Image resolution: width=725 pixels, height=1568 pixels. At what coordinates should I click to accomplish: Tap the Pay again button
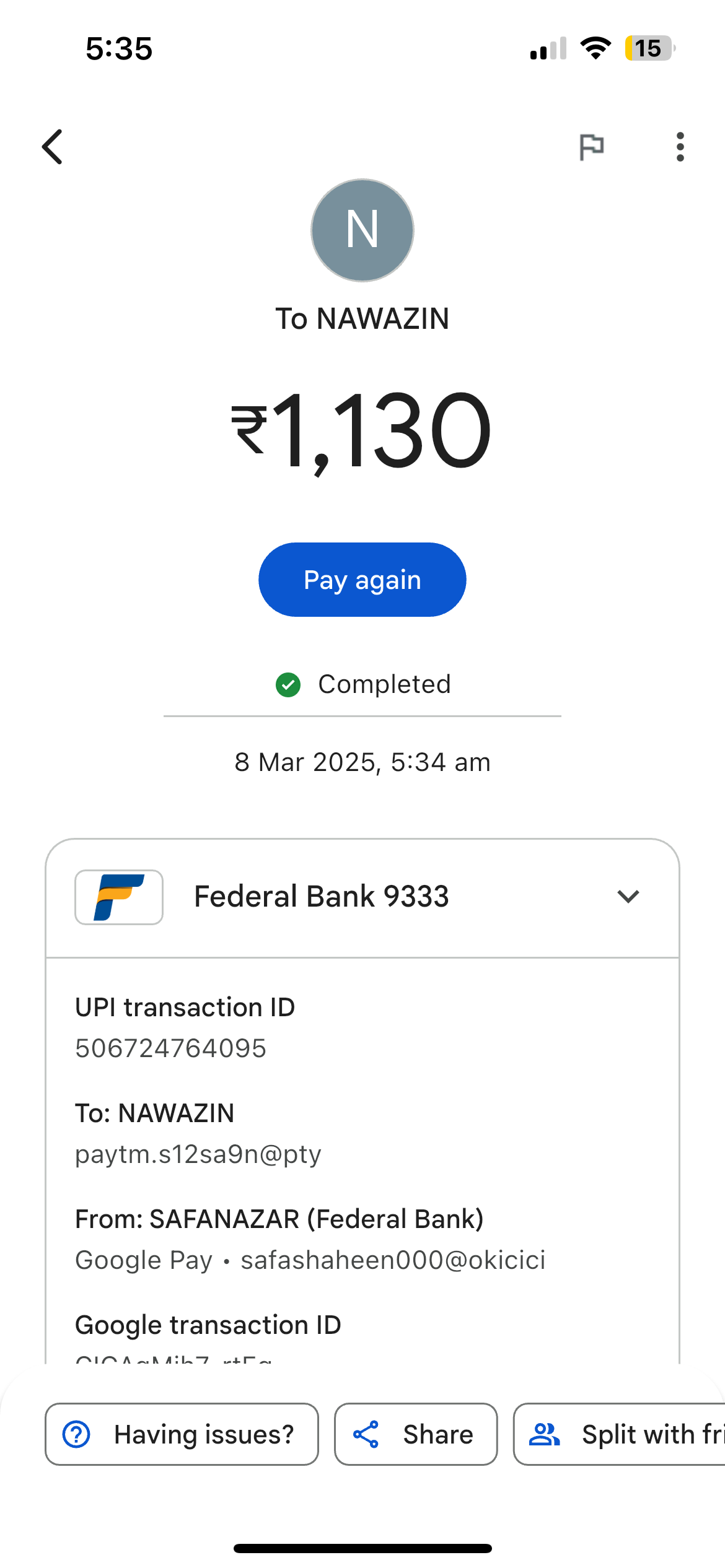coord(362,580)
